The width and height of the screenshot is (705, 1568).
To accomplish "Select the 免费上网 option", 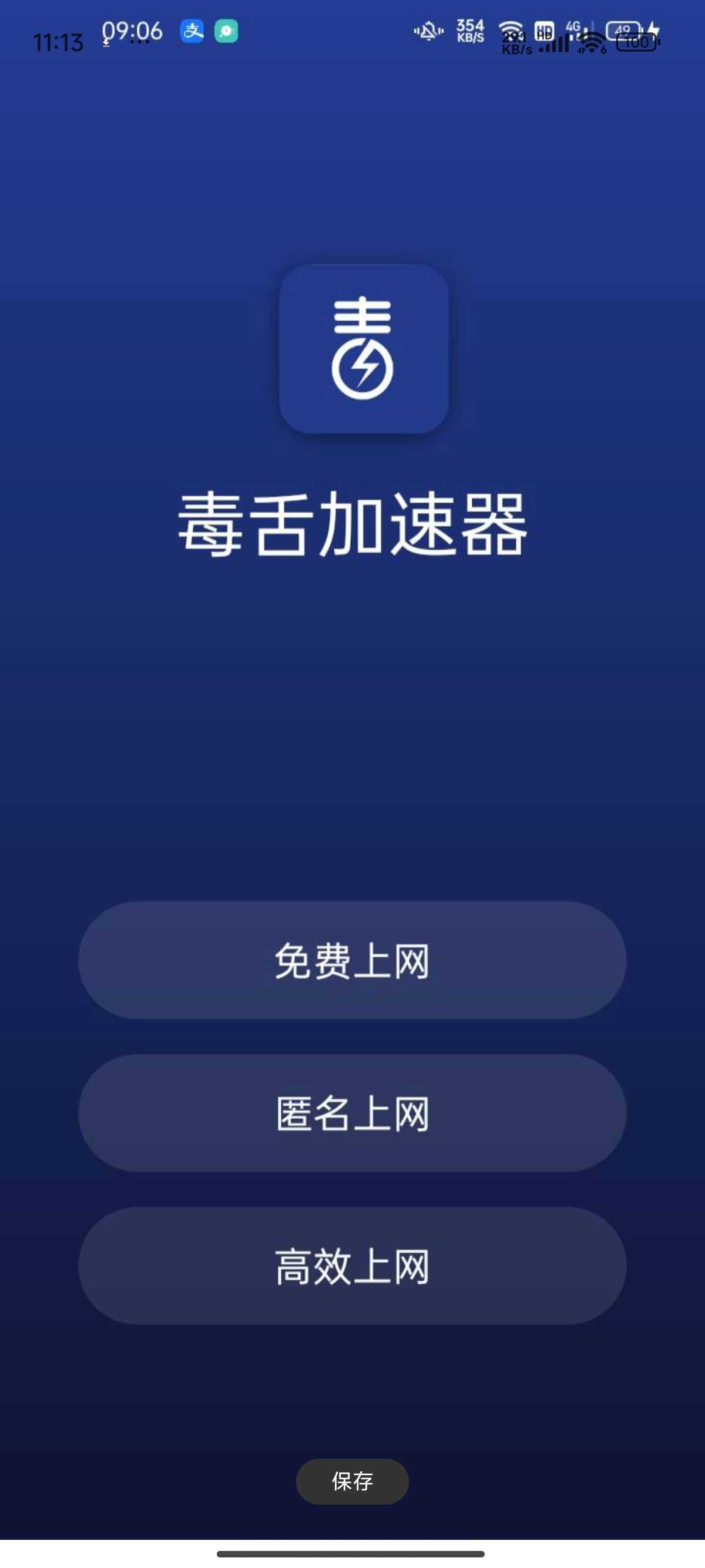I will pos(352,961).
